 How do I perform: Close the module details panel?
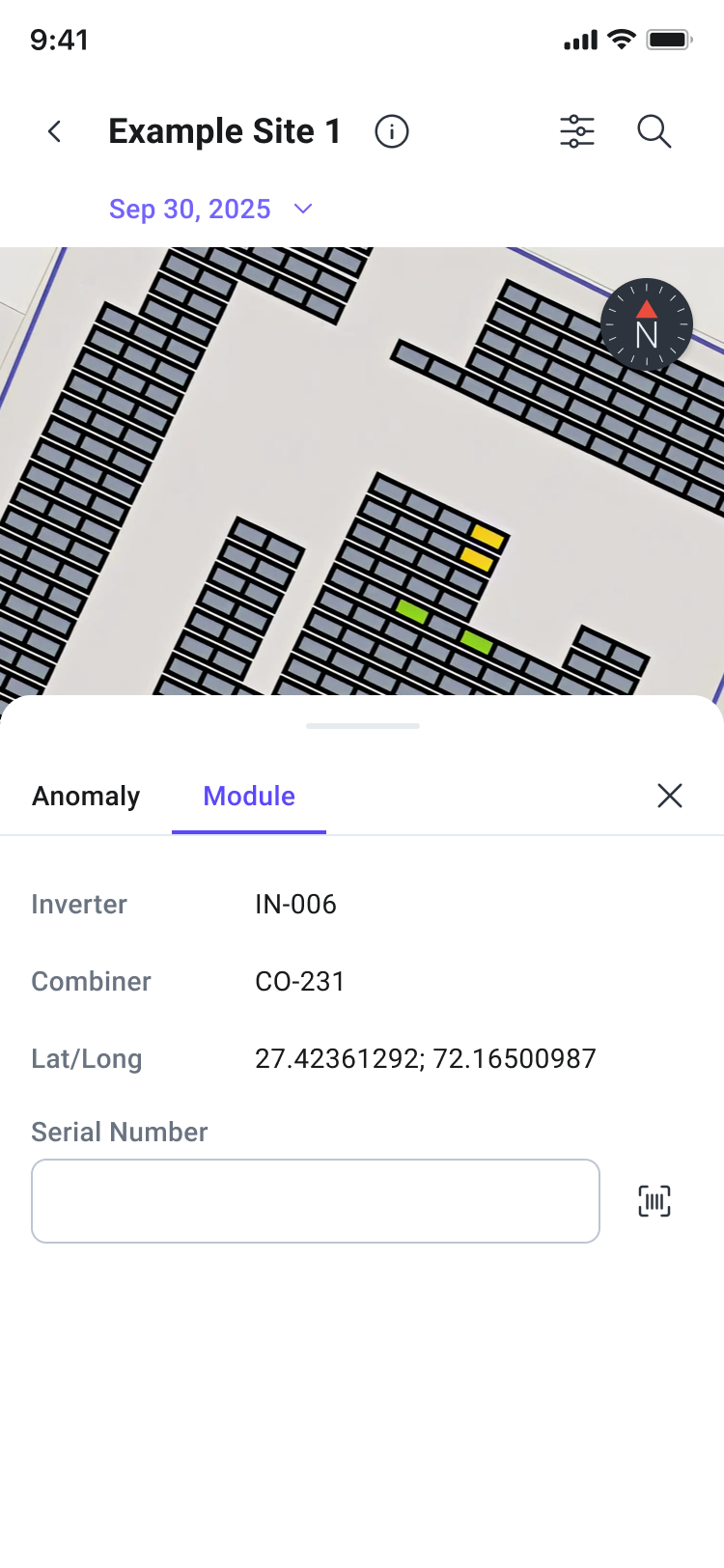click(670, 796)
